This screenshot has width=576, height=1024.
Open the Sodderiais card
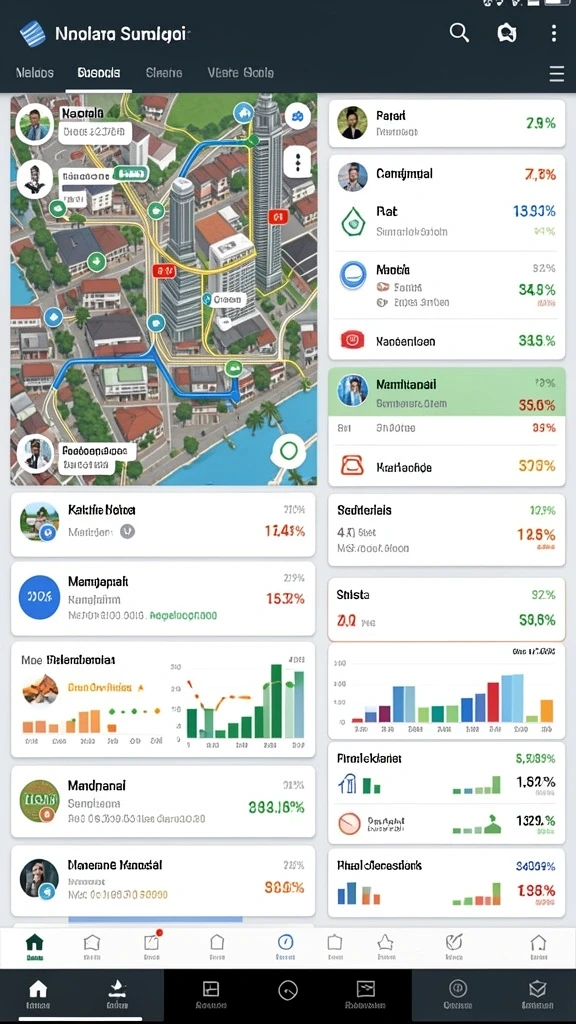(x=447, y=529)
